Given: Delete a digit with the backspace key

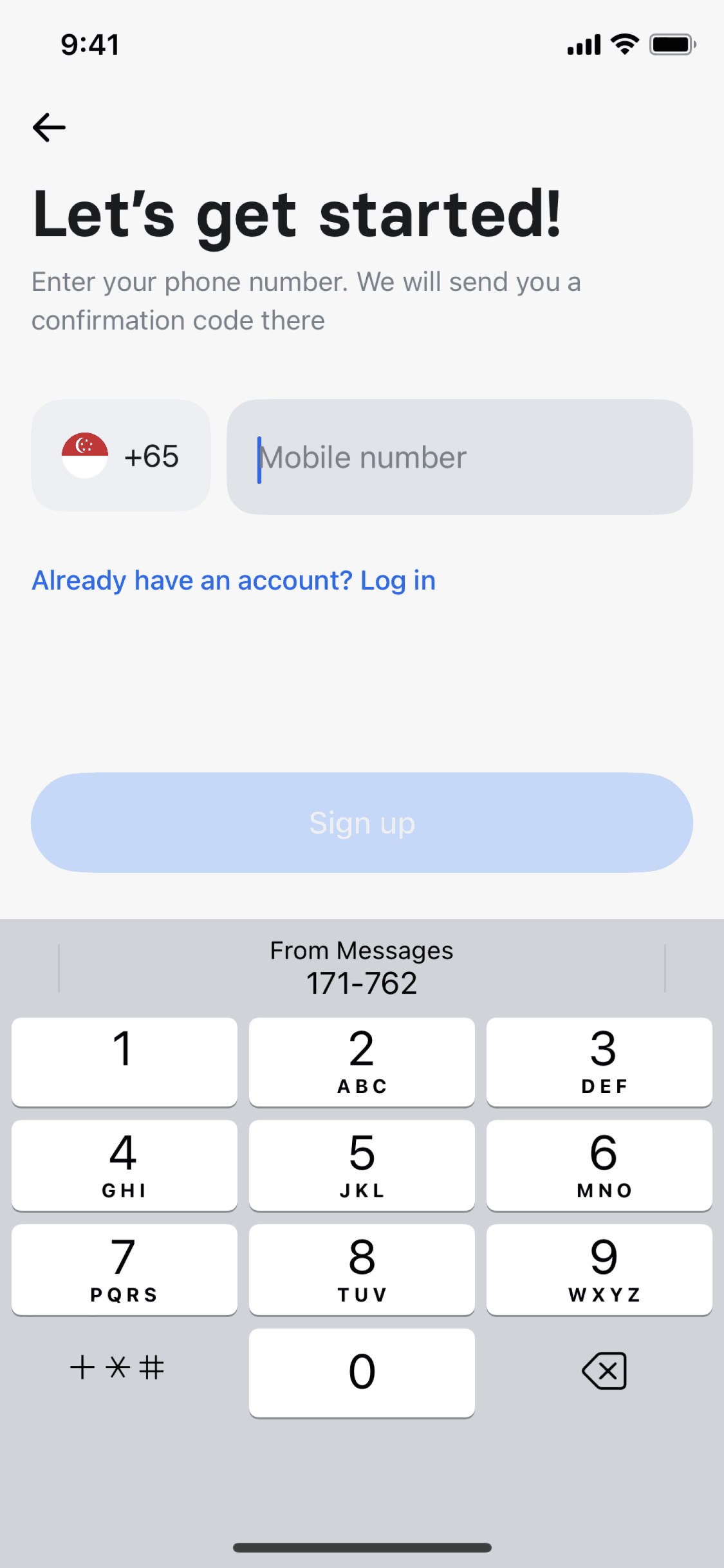Looking at the screenshot, I should [604, 1371].
